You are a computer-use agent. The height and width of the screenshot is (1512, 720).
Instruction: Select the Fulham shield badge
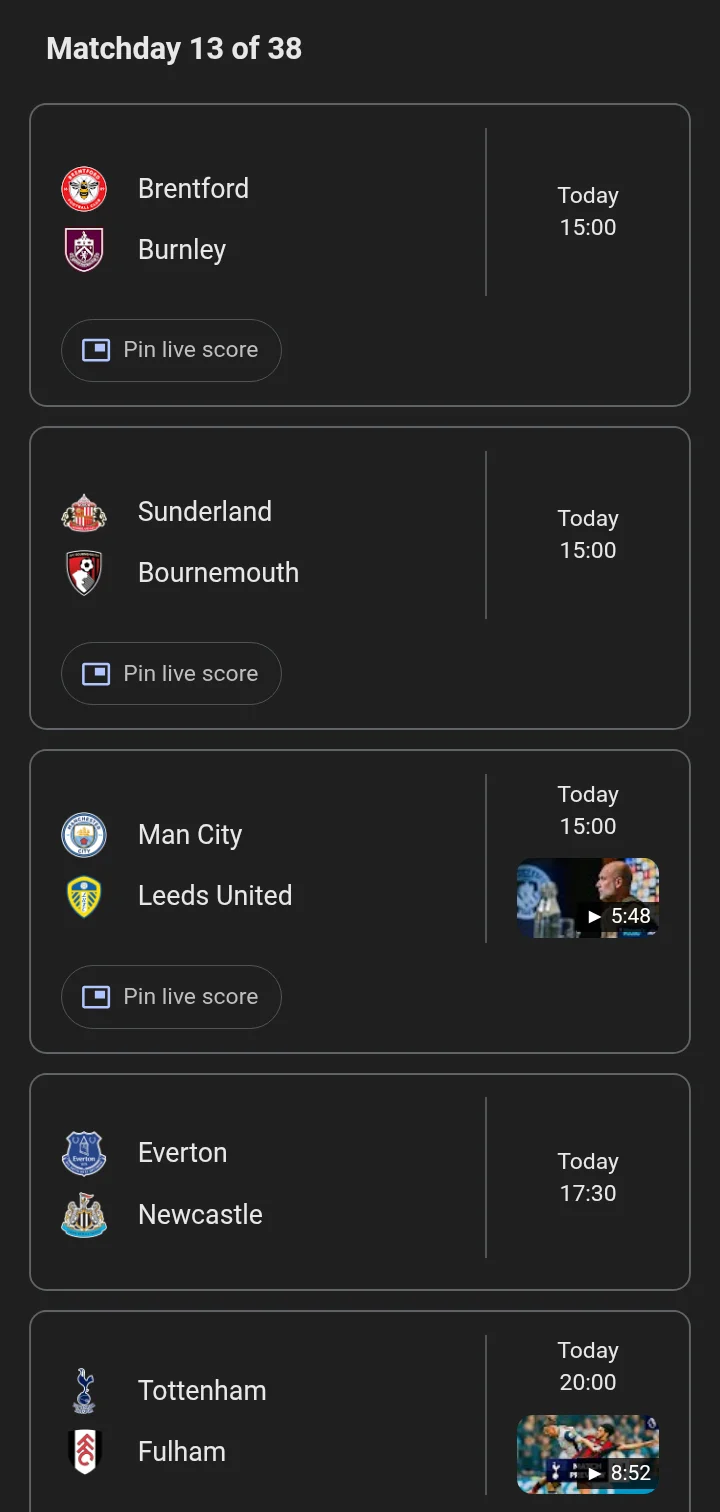(x=83, y=1452)
